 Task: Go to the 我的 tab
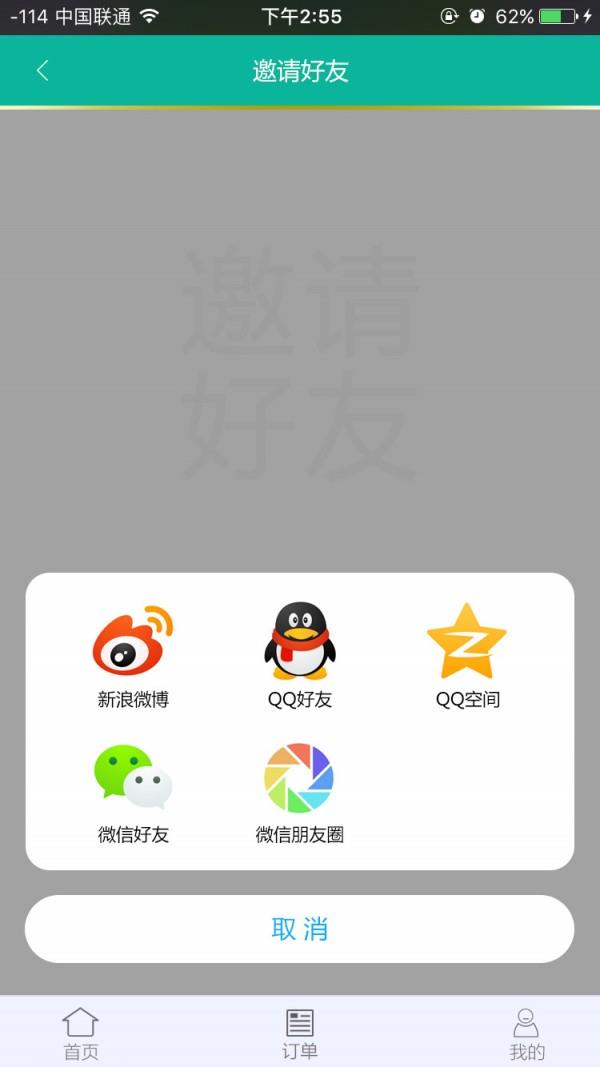(527, 1033)
